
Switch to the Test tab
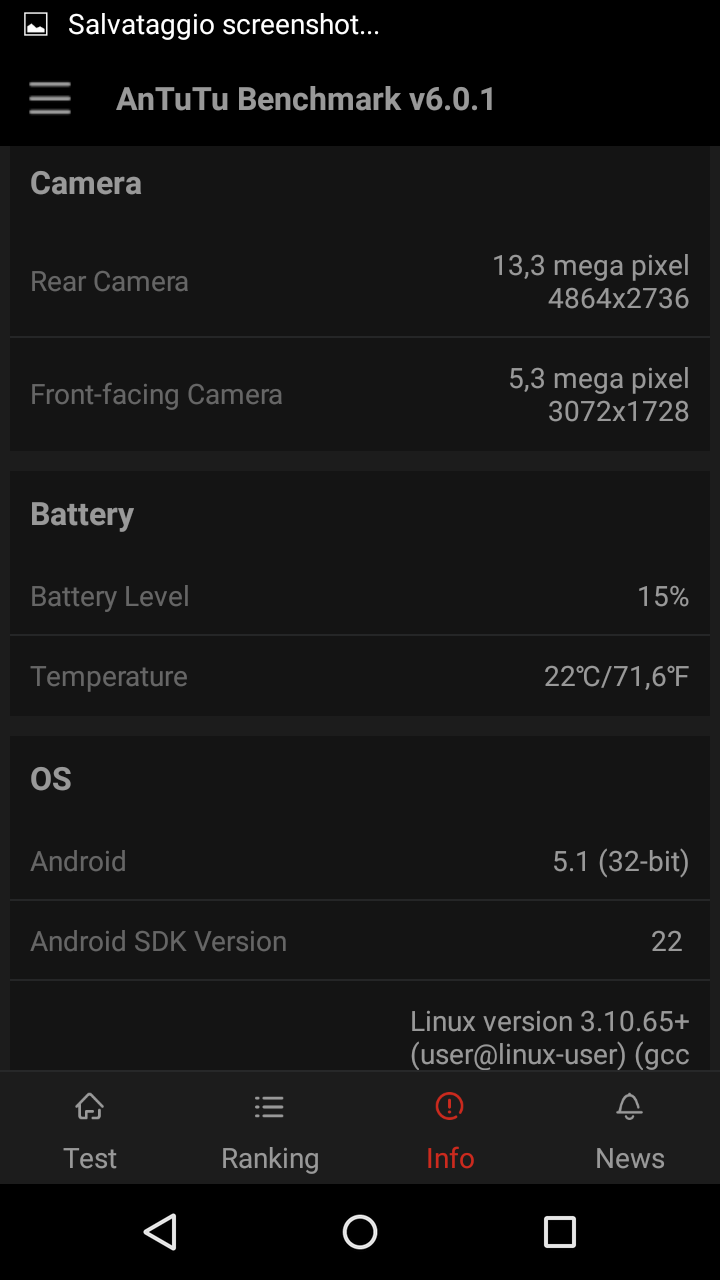click(90, 1130)
